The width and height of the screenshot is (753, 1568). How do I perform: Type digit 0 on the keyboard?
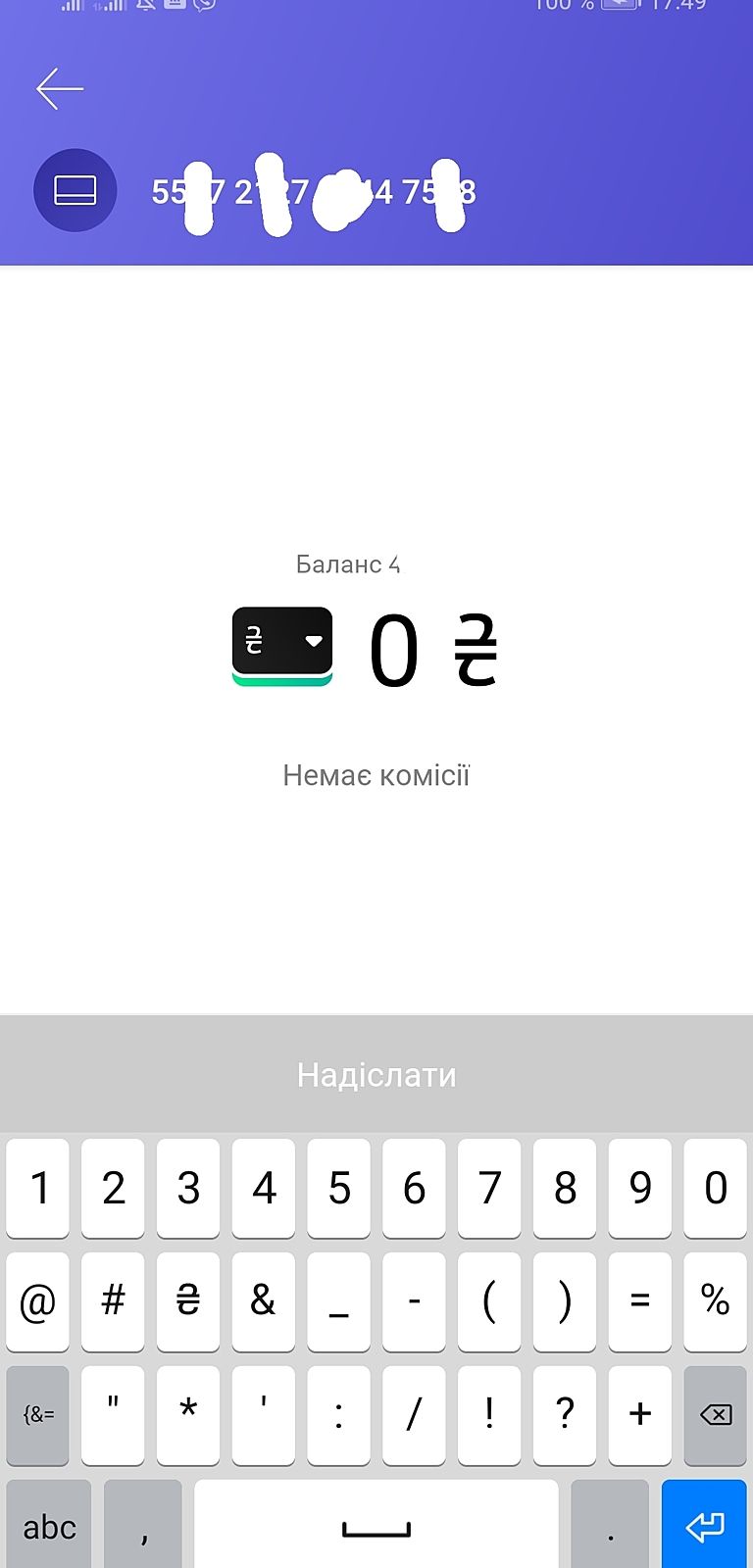[x=715, y=1189]
